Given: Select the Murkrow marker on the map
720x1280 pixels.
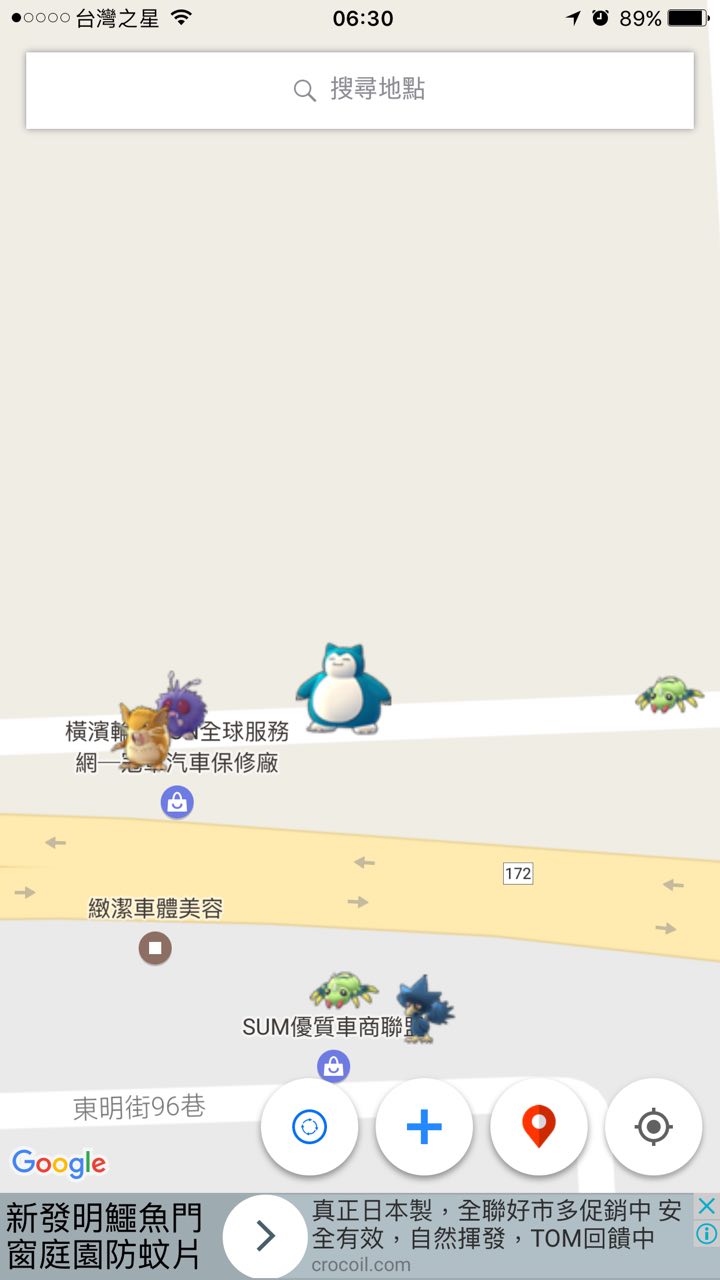Looking at the screenshot, I should (422, 1008).
